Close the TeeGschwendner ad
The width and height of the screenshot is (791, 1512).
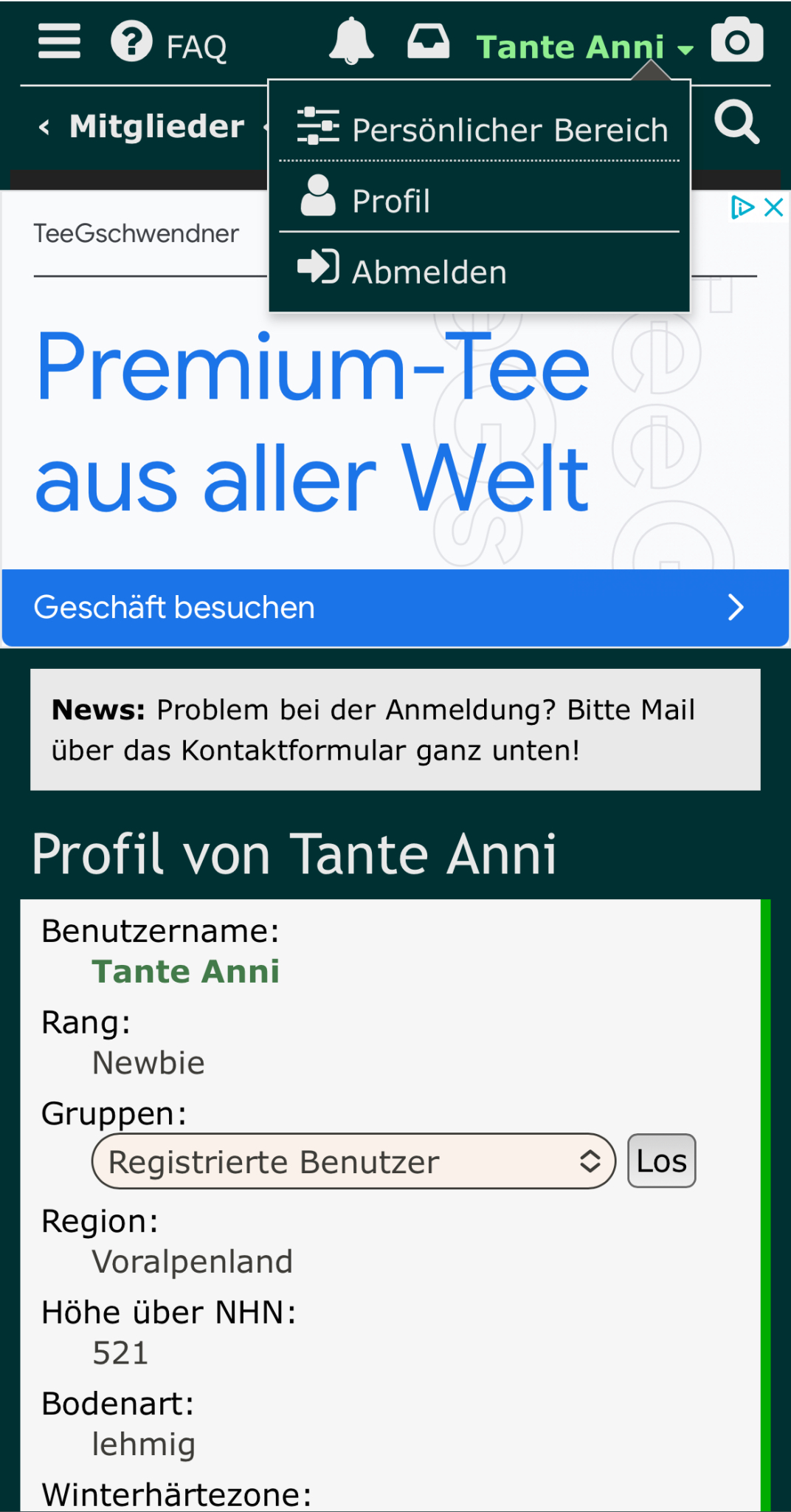coord(774,207)
